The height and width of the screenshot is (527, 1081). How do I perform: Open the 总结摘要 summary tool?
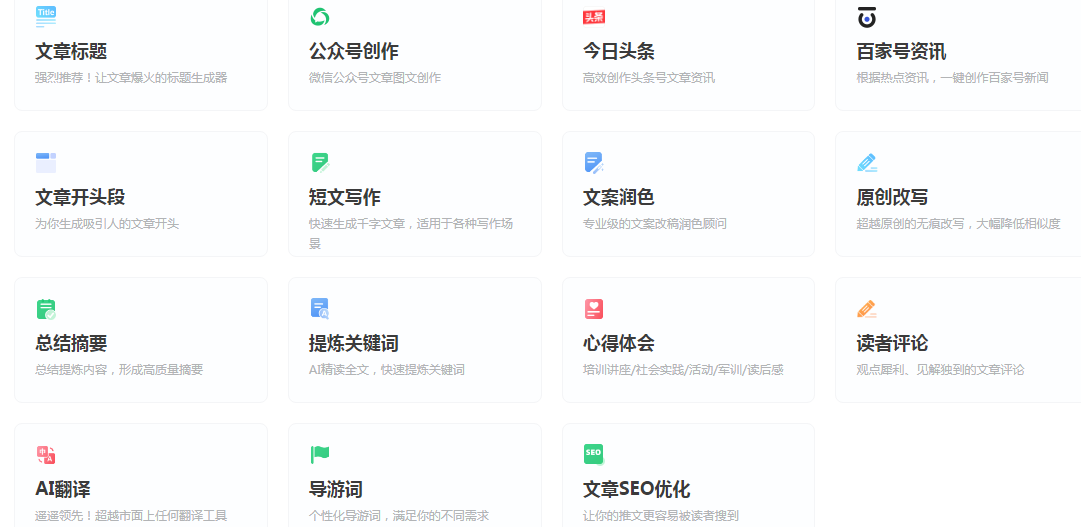[140, 342]
